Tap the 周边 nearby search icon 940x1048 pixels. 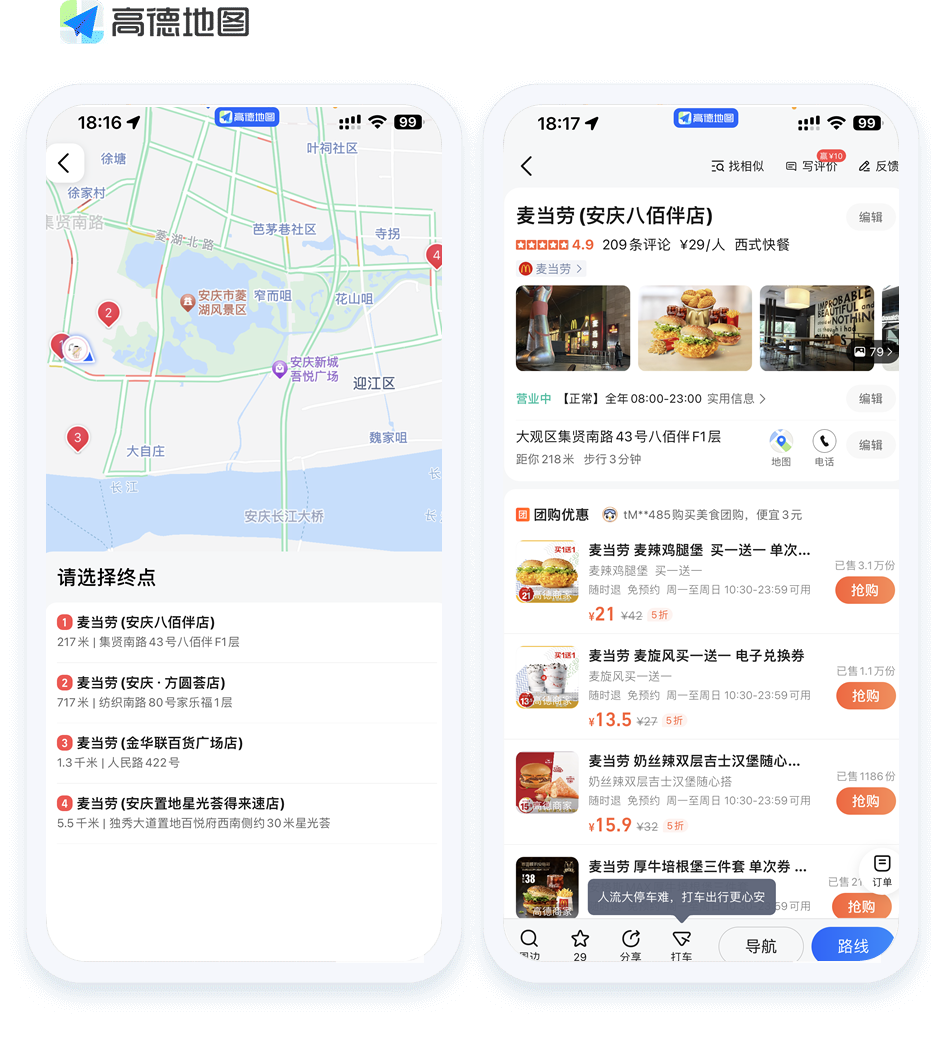[529, 940]
